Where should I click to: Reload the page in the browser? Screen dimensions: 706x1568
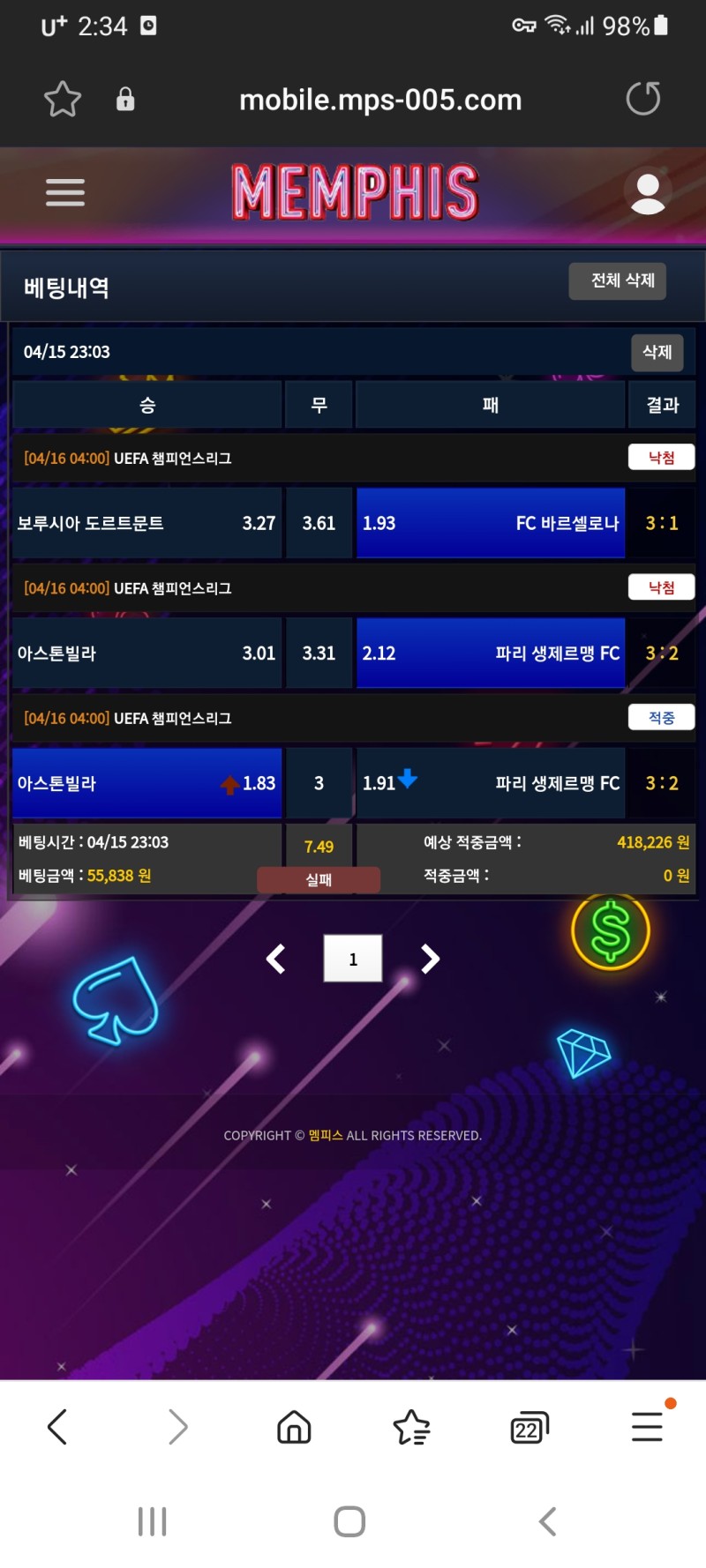pos(643,99)
